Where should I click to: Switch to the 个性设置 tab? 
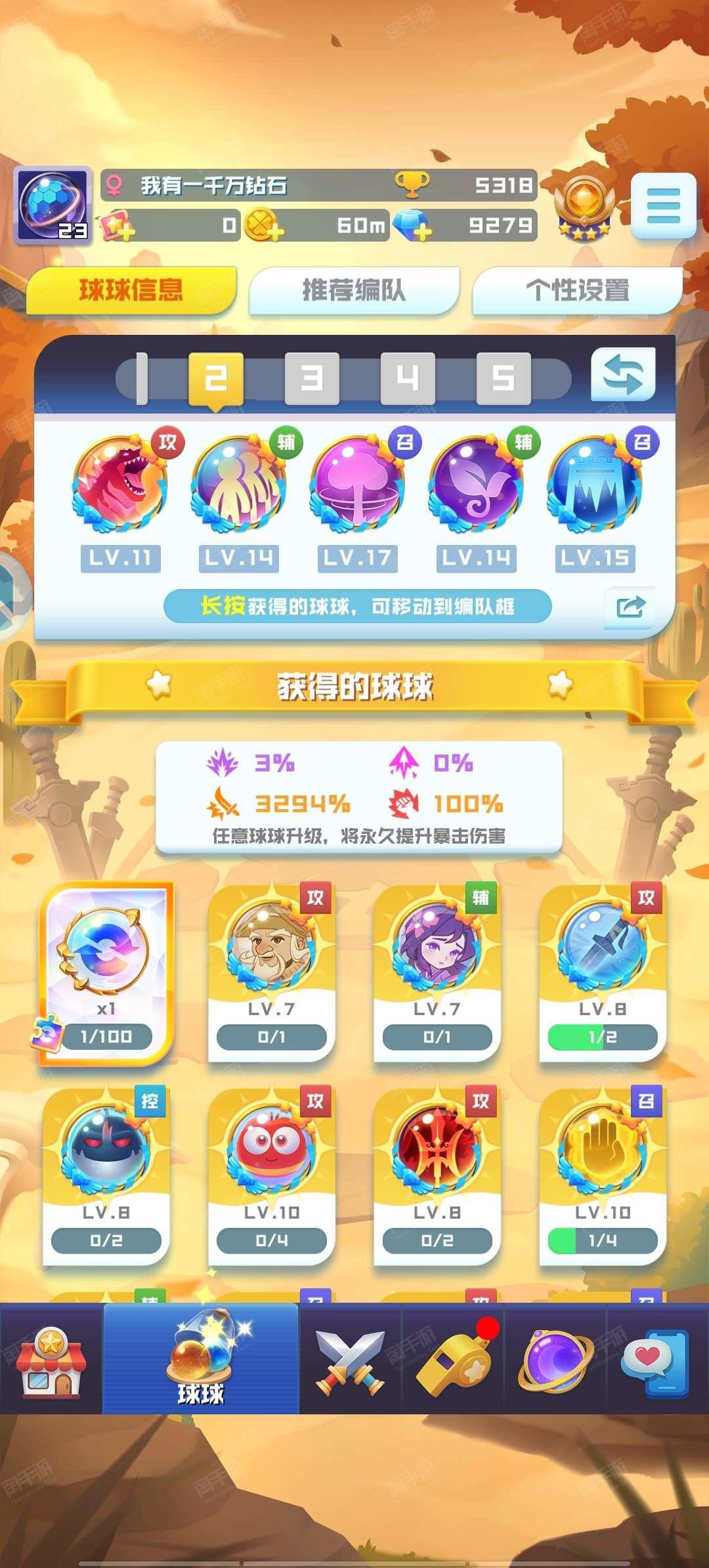[x=577, y=290]
